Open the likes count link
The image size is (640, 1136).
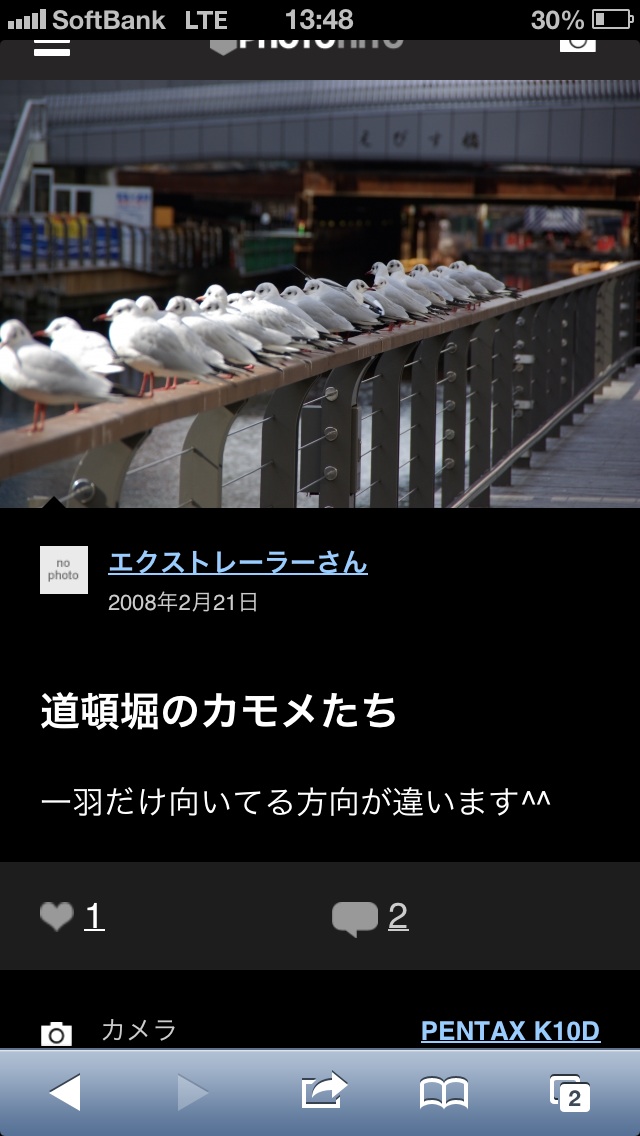94,916
